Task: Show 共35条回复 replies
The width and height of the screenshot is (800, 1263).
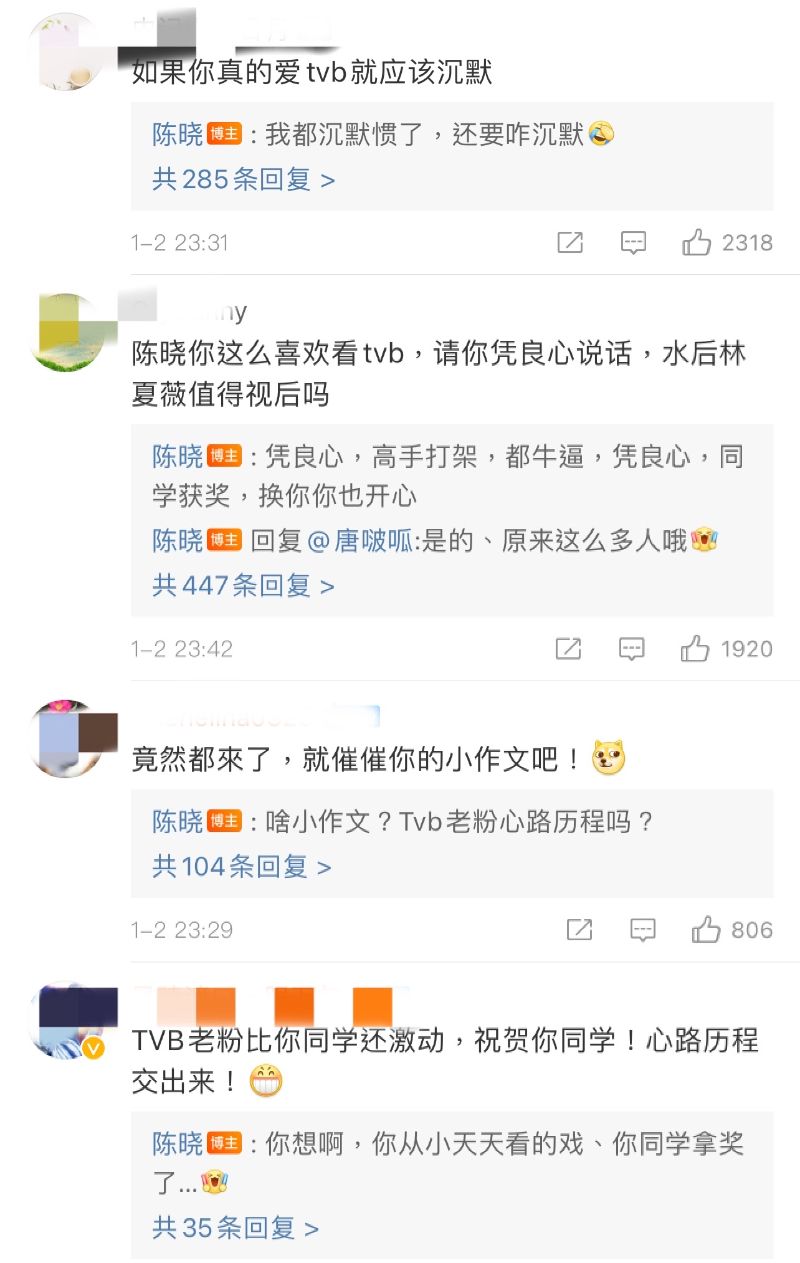Action: (x=235, y=1228)
